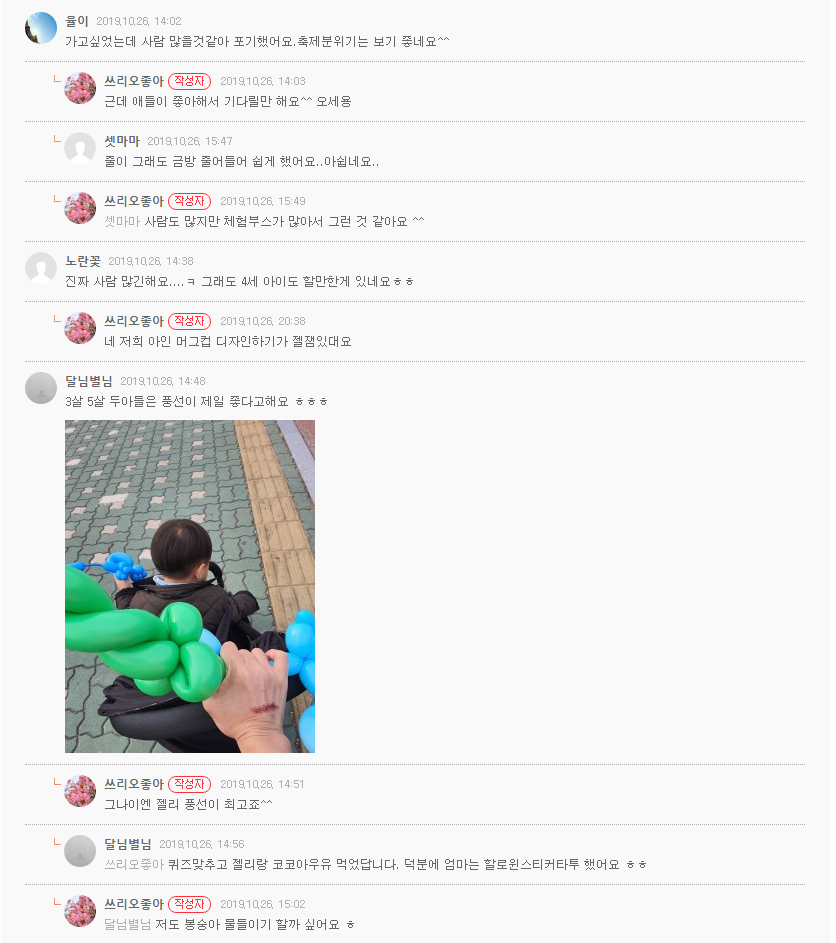Tap the mentioned 셋마마 in the 15:49 reply

[x=122, y=221]
